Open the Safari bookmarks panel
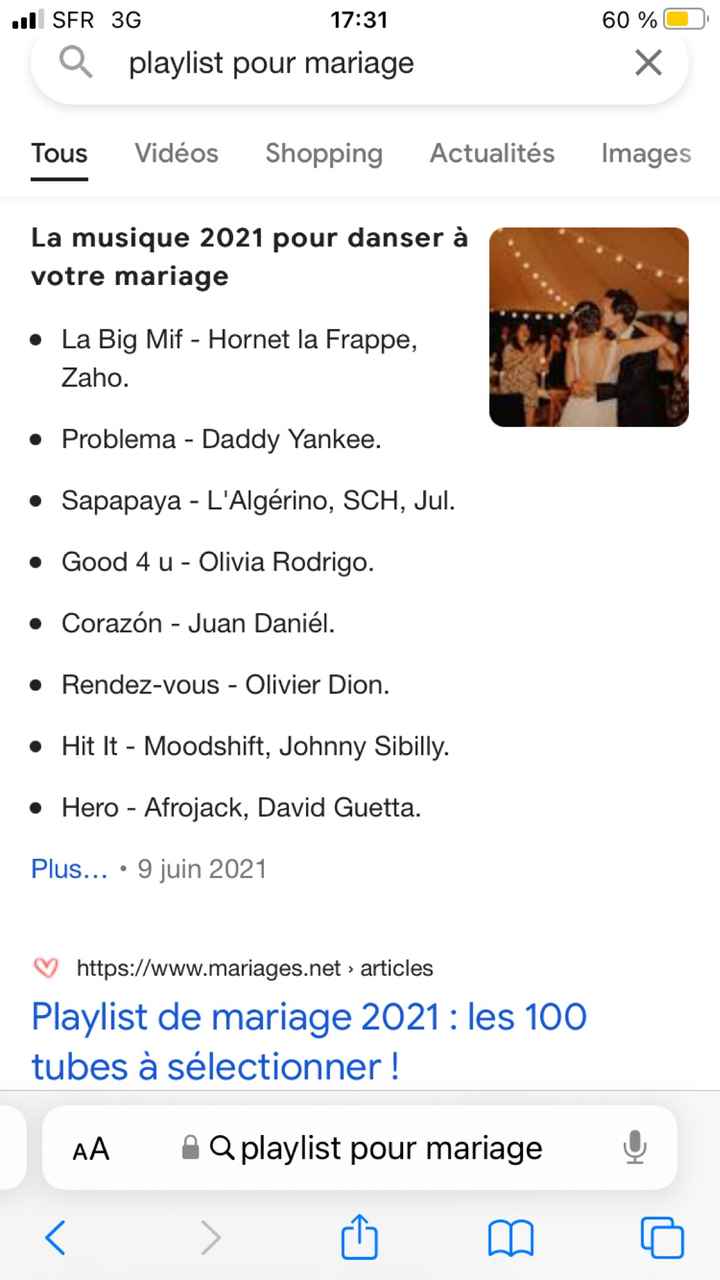The width and height of the screenshot is (720, 1280). coord(510,1237)
